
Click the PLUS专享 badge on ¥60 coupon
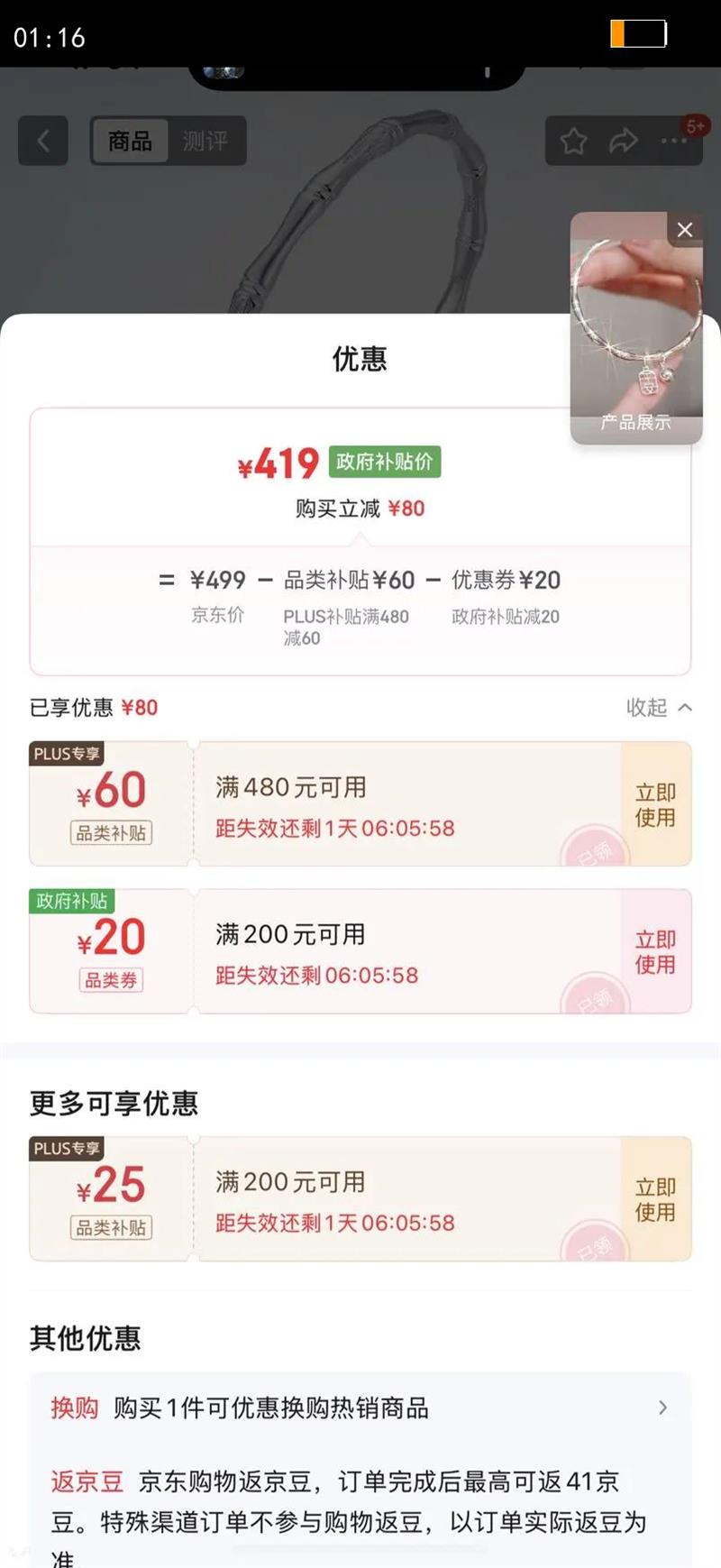(68, 754)
